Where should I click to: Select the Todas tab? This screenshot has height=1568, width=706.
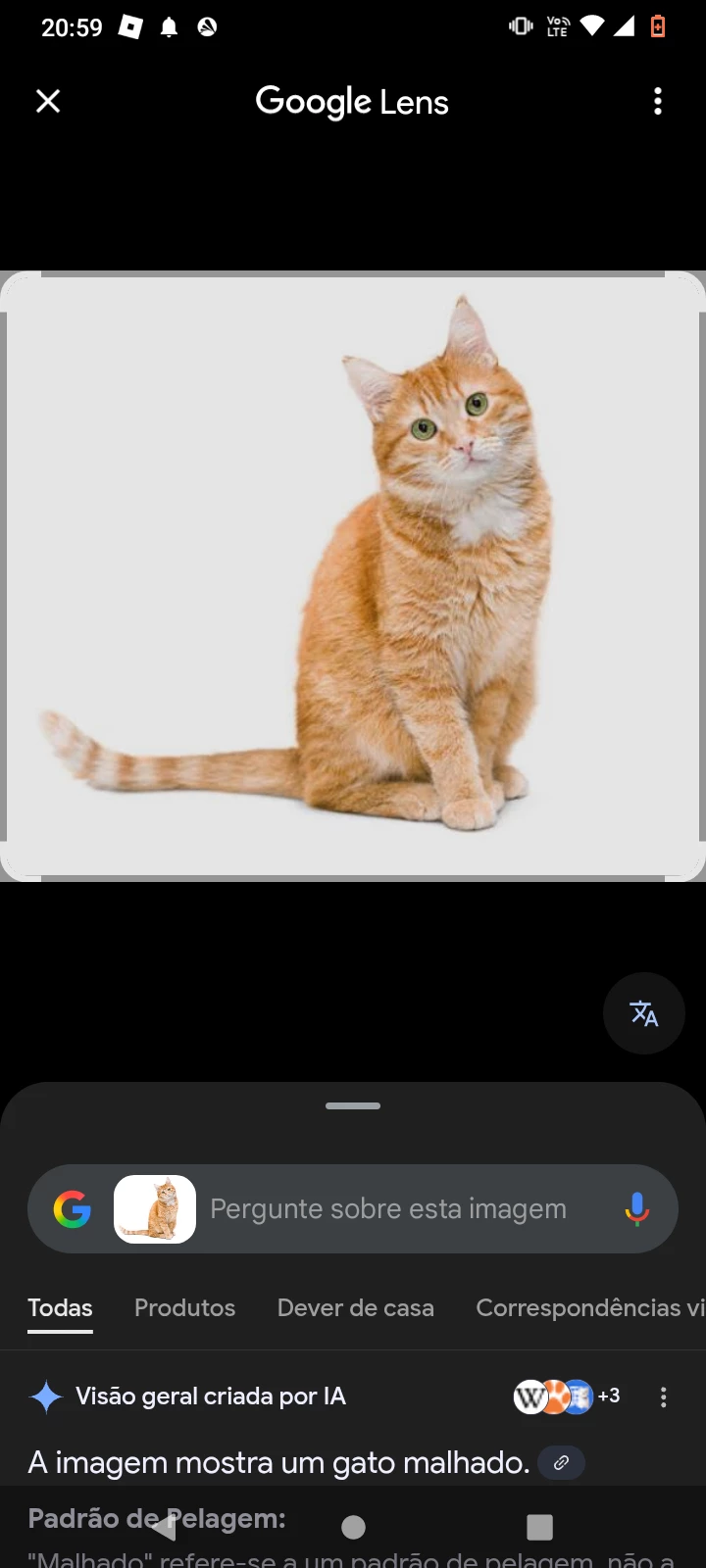coord(60,1307)
